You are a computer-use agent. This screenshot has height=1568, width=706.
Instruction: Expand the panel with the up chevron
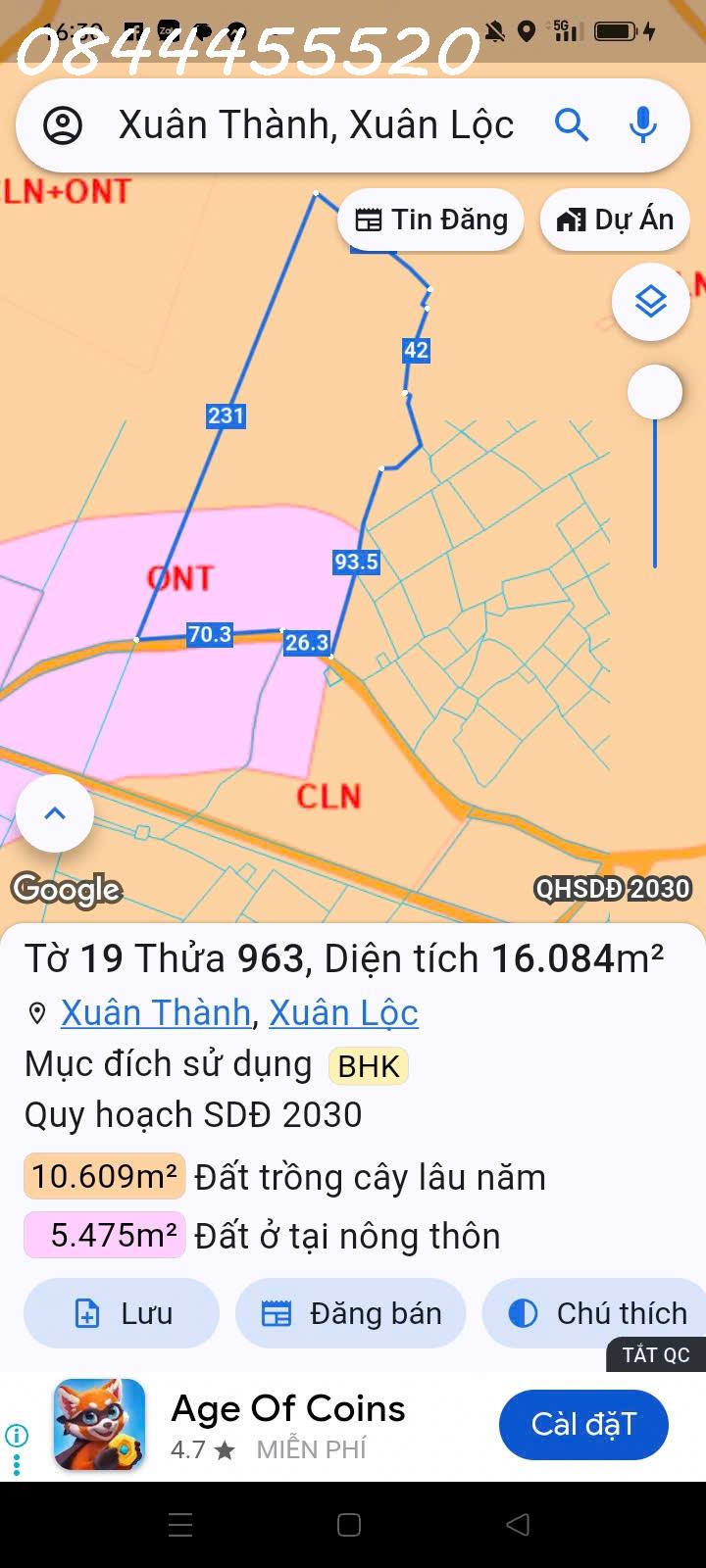[x=55, y=813]
